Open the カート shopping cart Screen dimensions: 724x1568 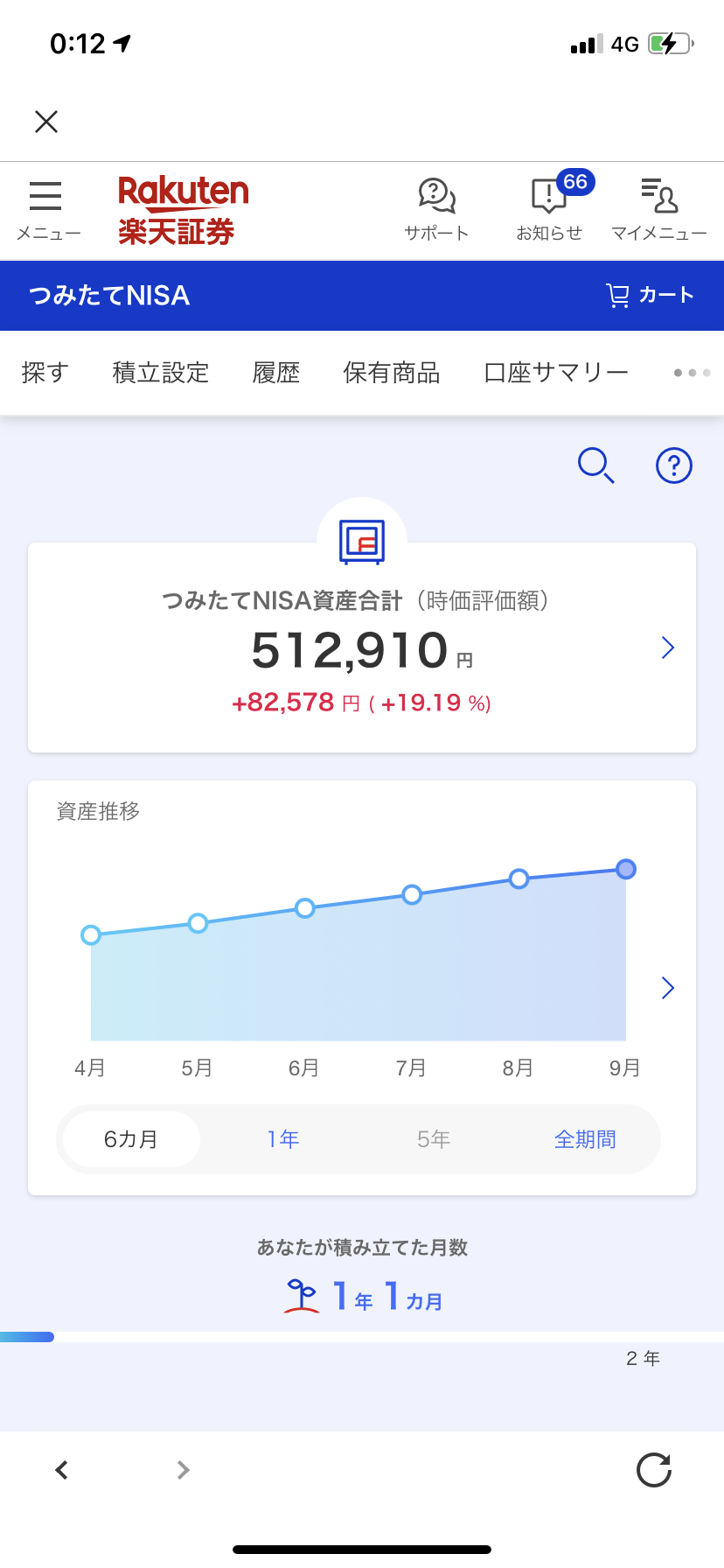click(650, 296)
